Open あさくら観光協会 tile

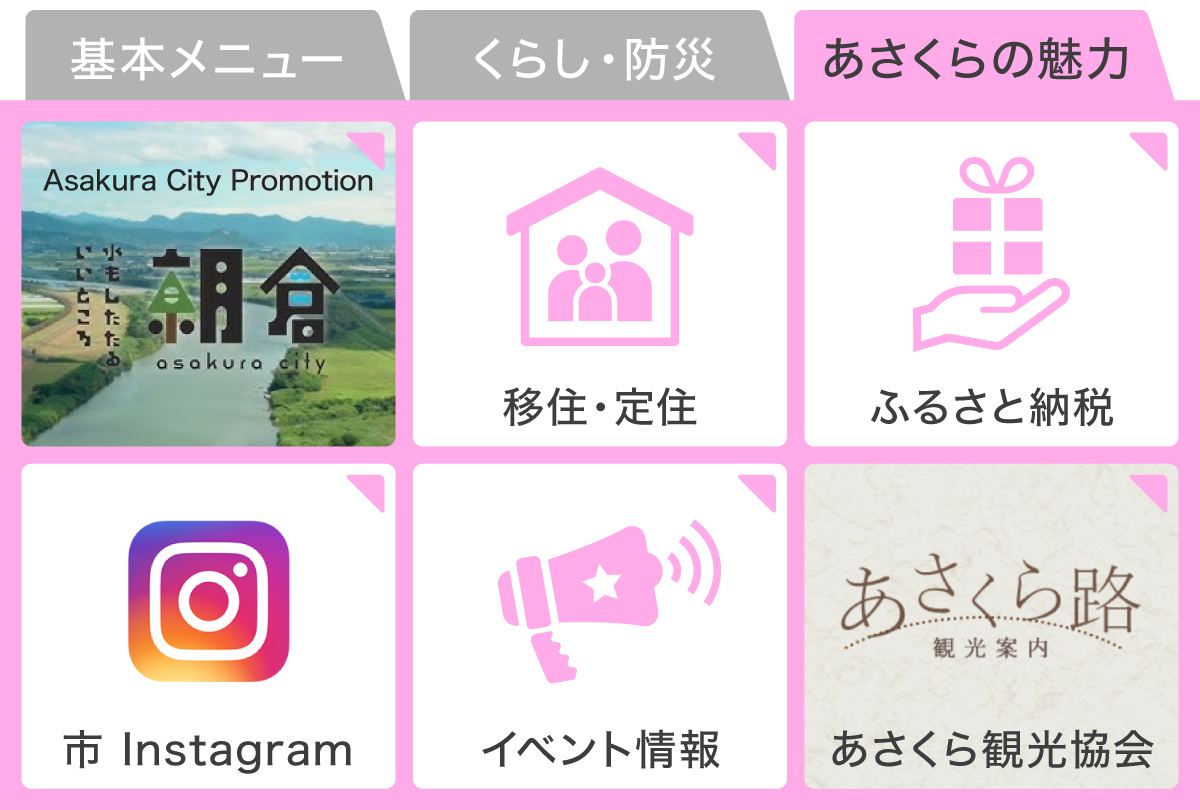[x=991, y=627]
